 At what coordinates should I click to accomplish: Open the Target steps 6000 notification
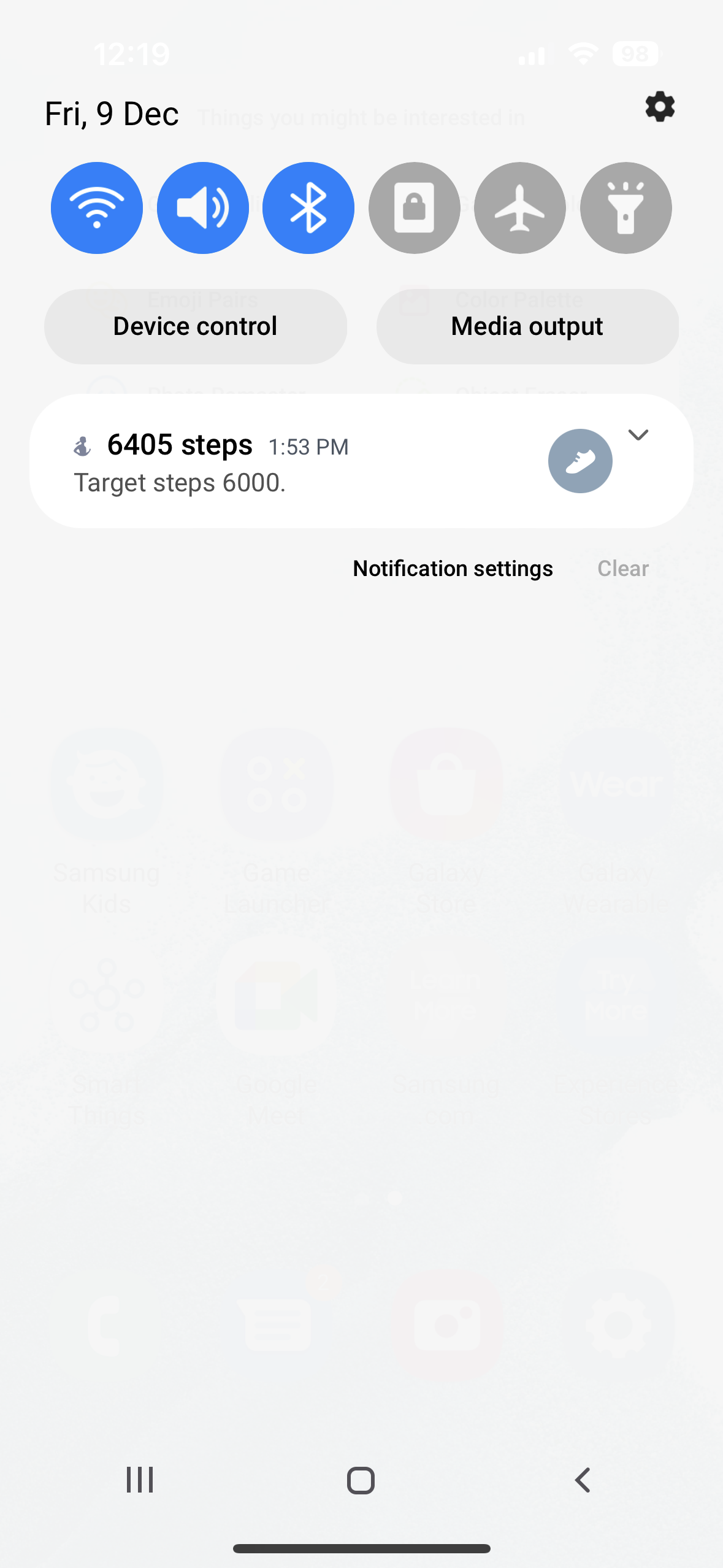coord(180,482)
